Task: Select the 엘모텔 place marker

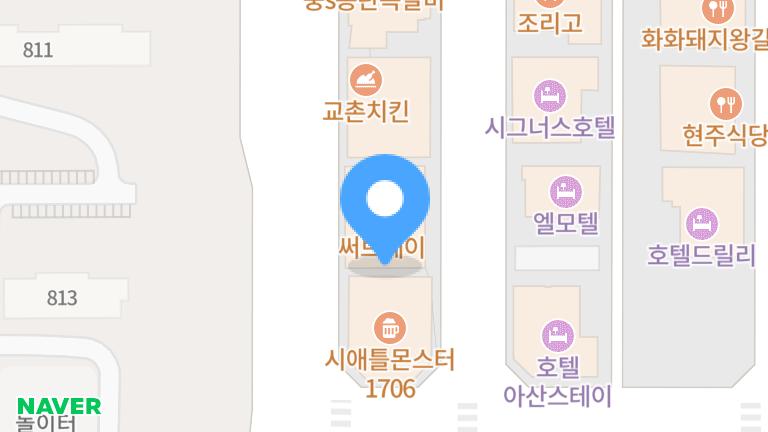Action: coord(565,190)
